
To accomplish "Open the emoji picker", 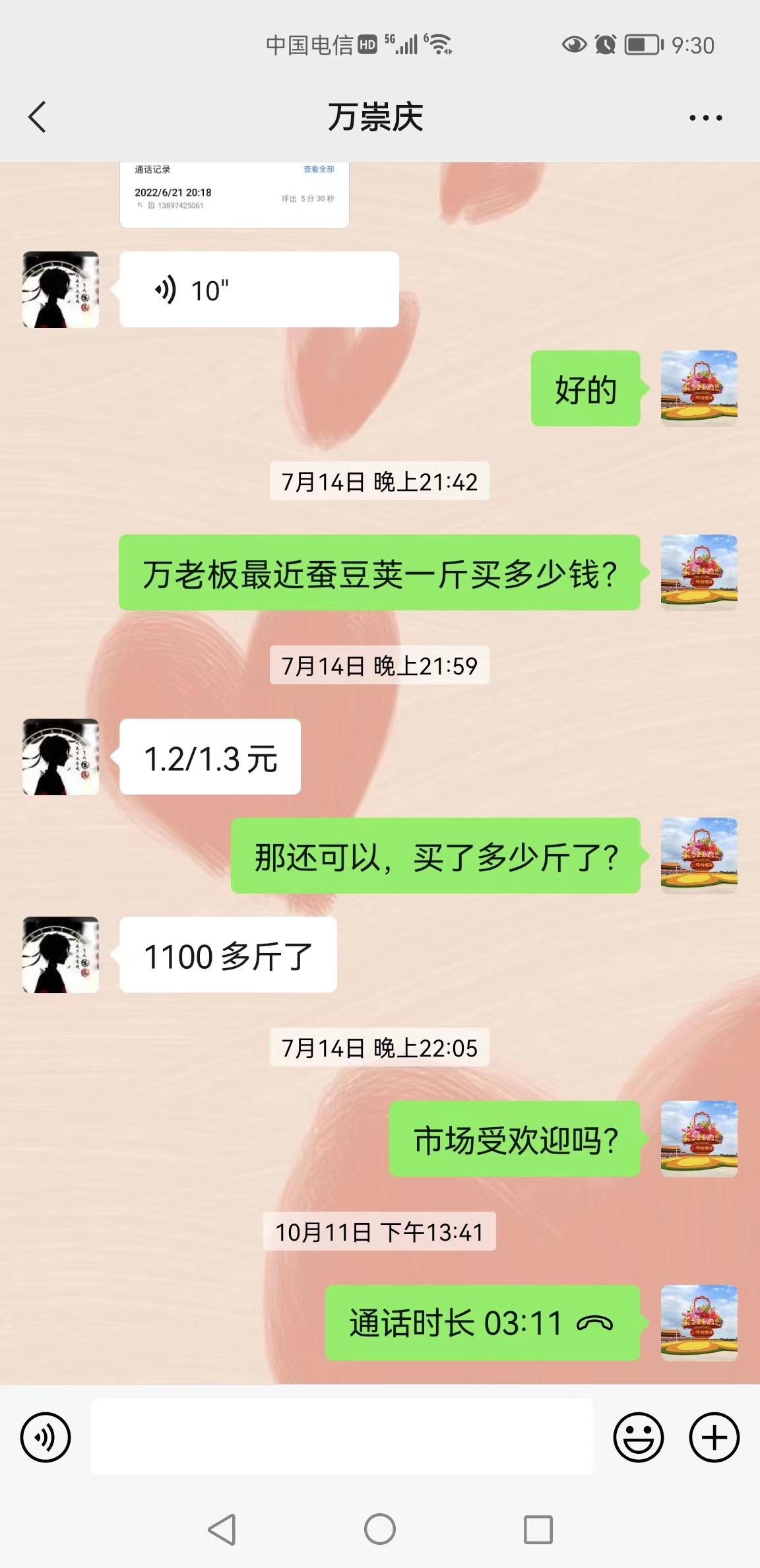I will coord(638,1437).
